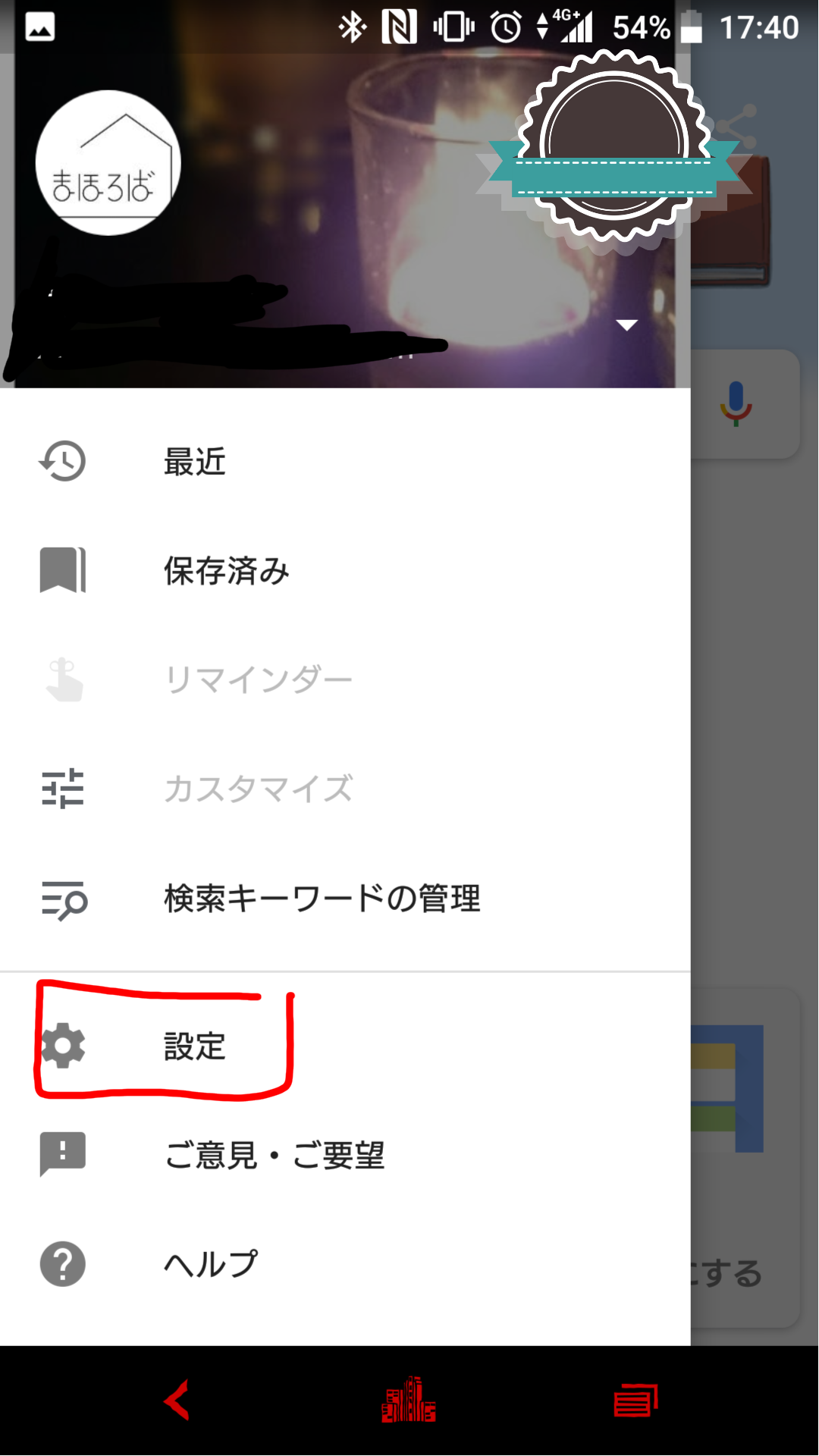The width and height of the screenshot is (819, 1456).
Task: Tap the navigation bar home button
Action: (409, 1400)
